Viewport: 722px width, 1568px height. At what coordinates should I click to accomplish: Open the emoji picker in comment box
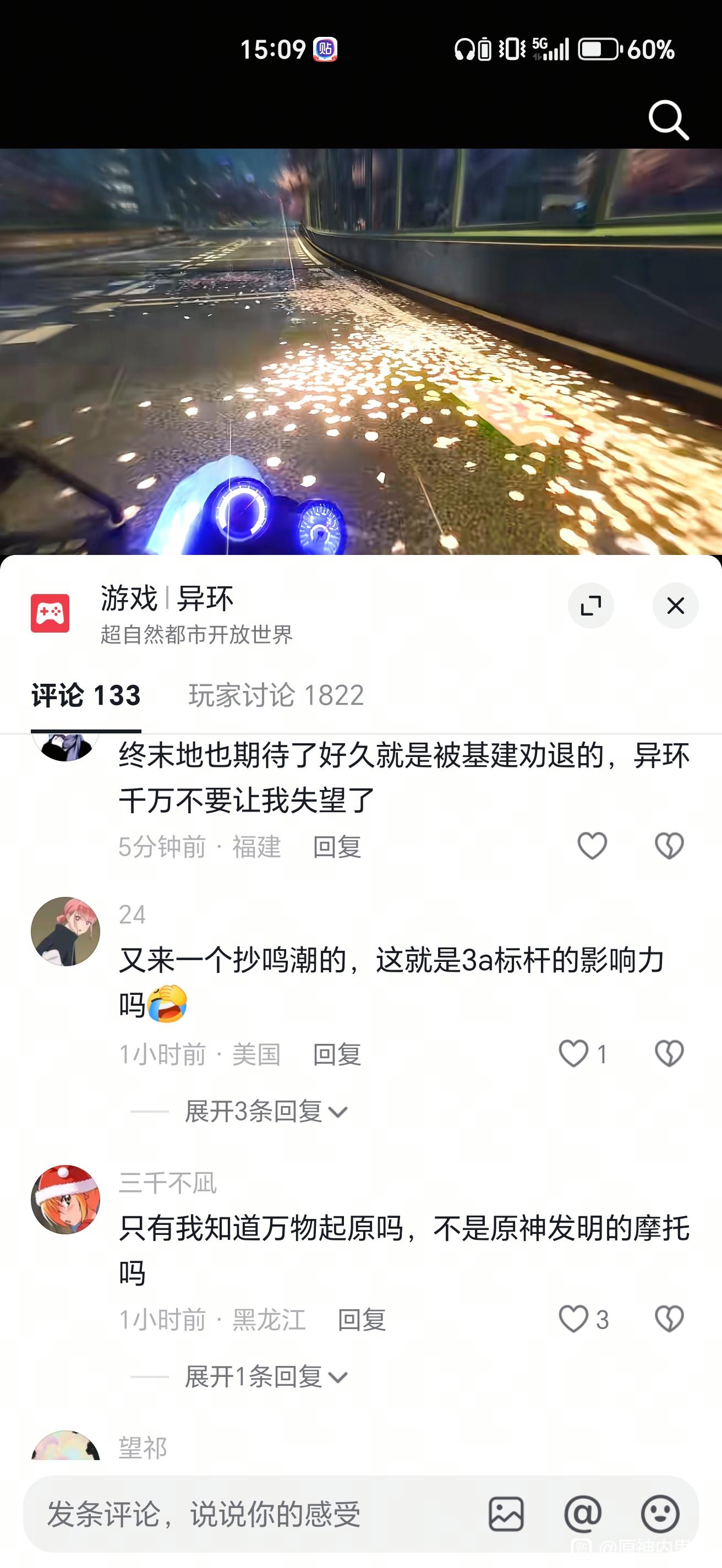pyautogui.click(x=660, y=1514)
